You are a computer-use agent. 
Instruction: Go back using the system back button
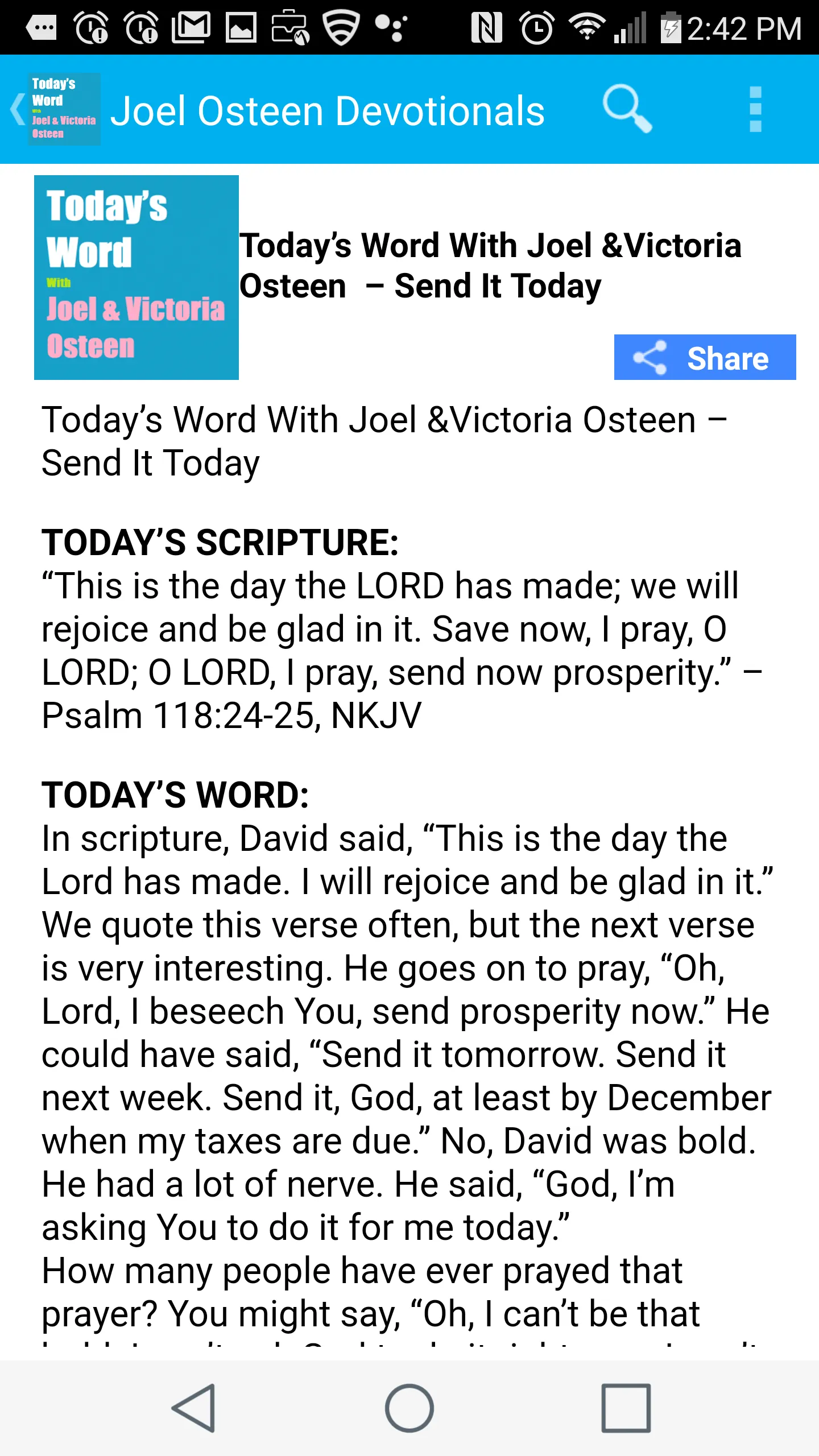(x=194, y=1408)
